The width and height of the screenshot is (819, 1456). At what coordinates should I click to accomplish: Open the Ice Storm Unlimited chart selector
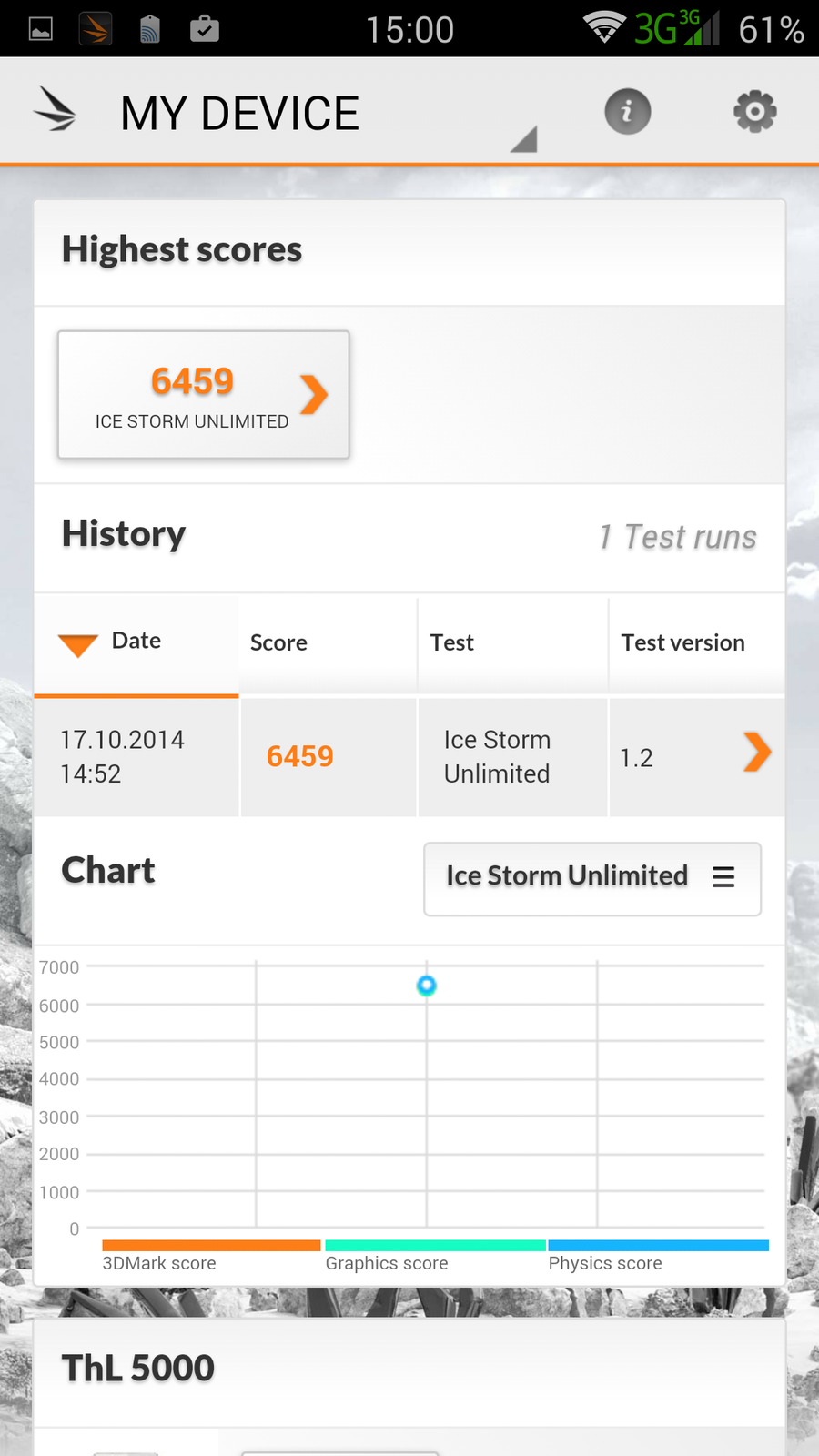coord(591,878)
